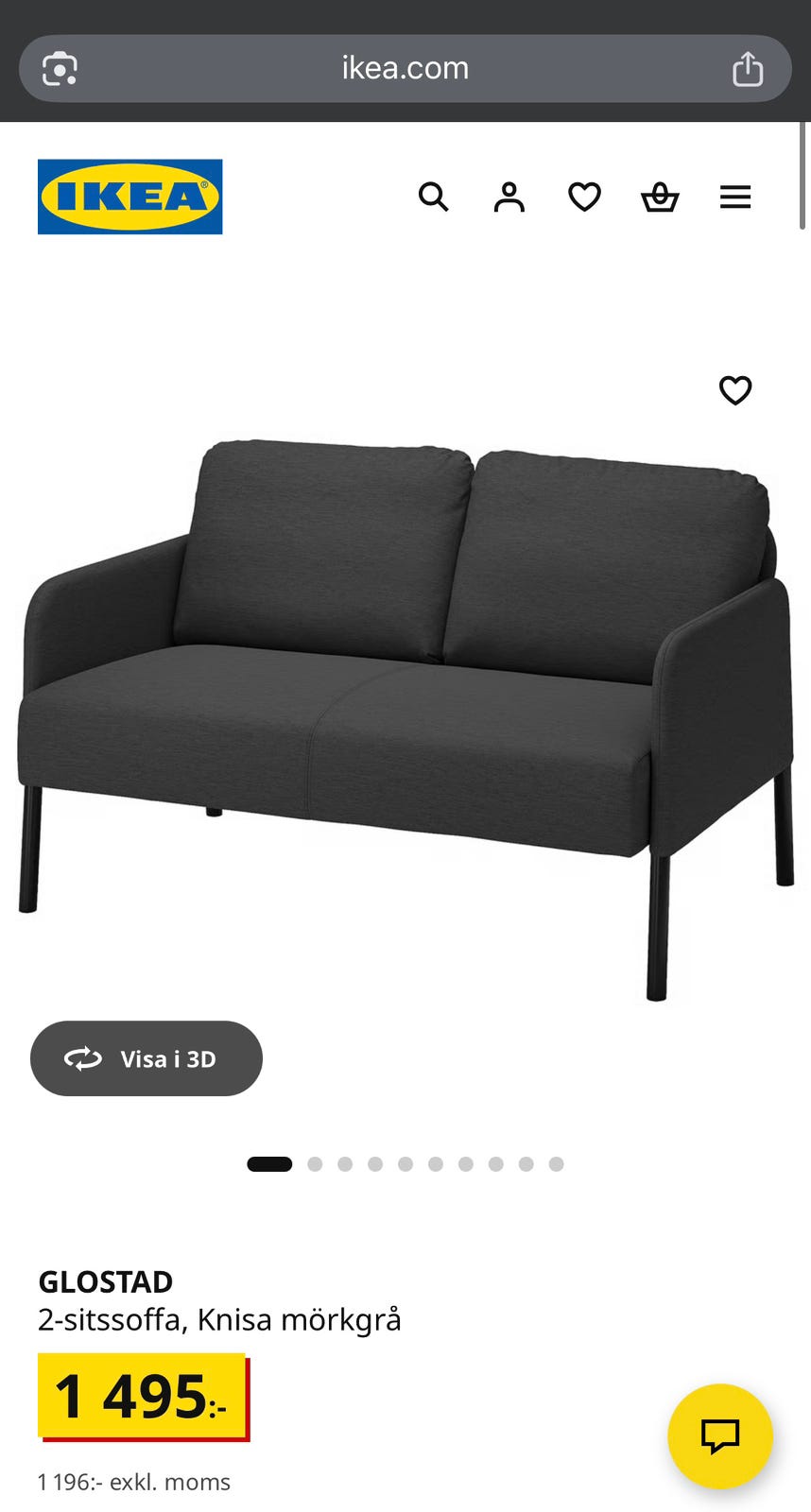Activate the 'Visa i 3D' view
The height and width of the screenshot is (1512, 811).
pos(147,1058)
